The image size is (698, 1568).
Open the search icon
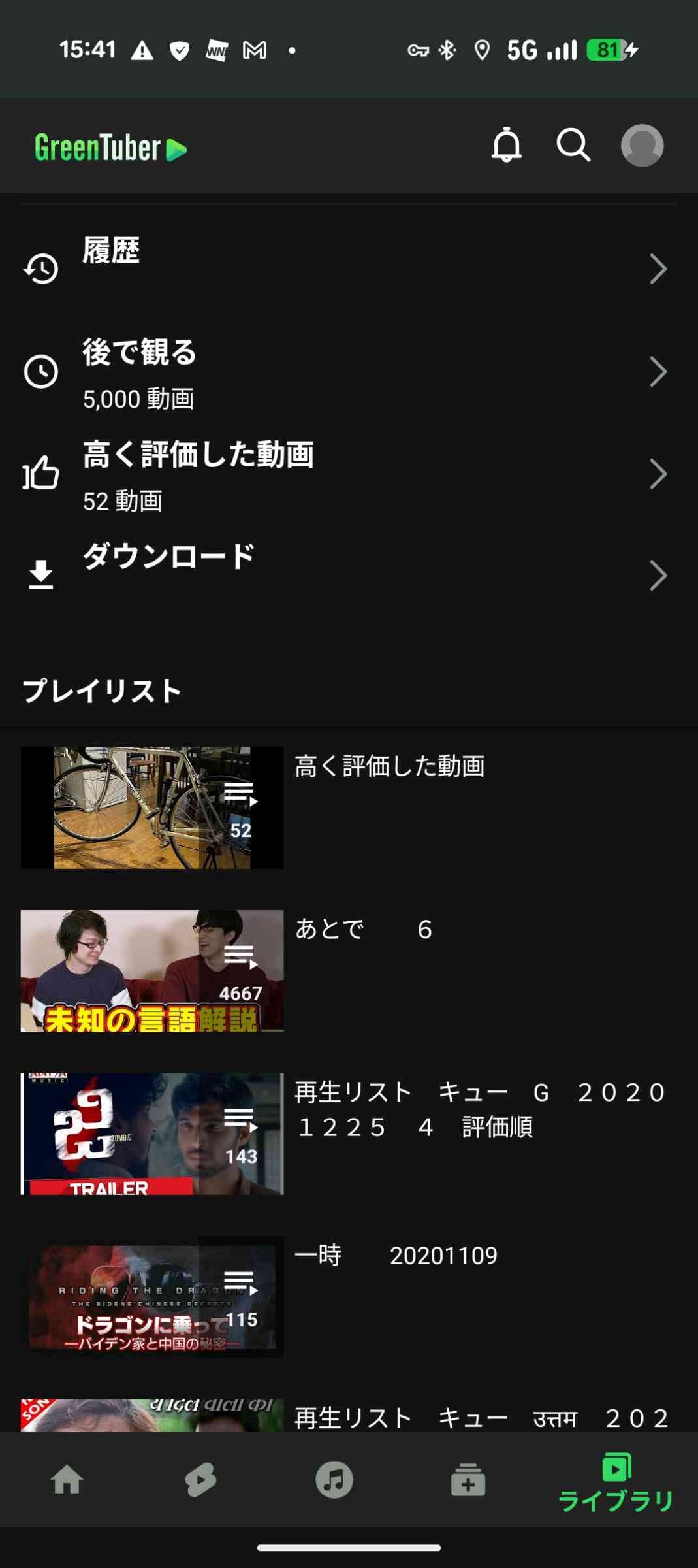573,145
